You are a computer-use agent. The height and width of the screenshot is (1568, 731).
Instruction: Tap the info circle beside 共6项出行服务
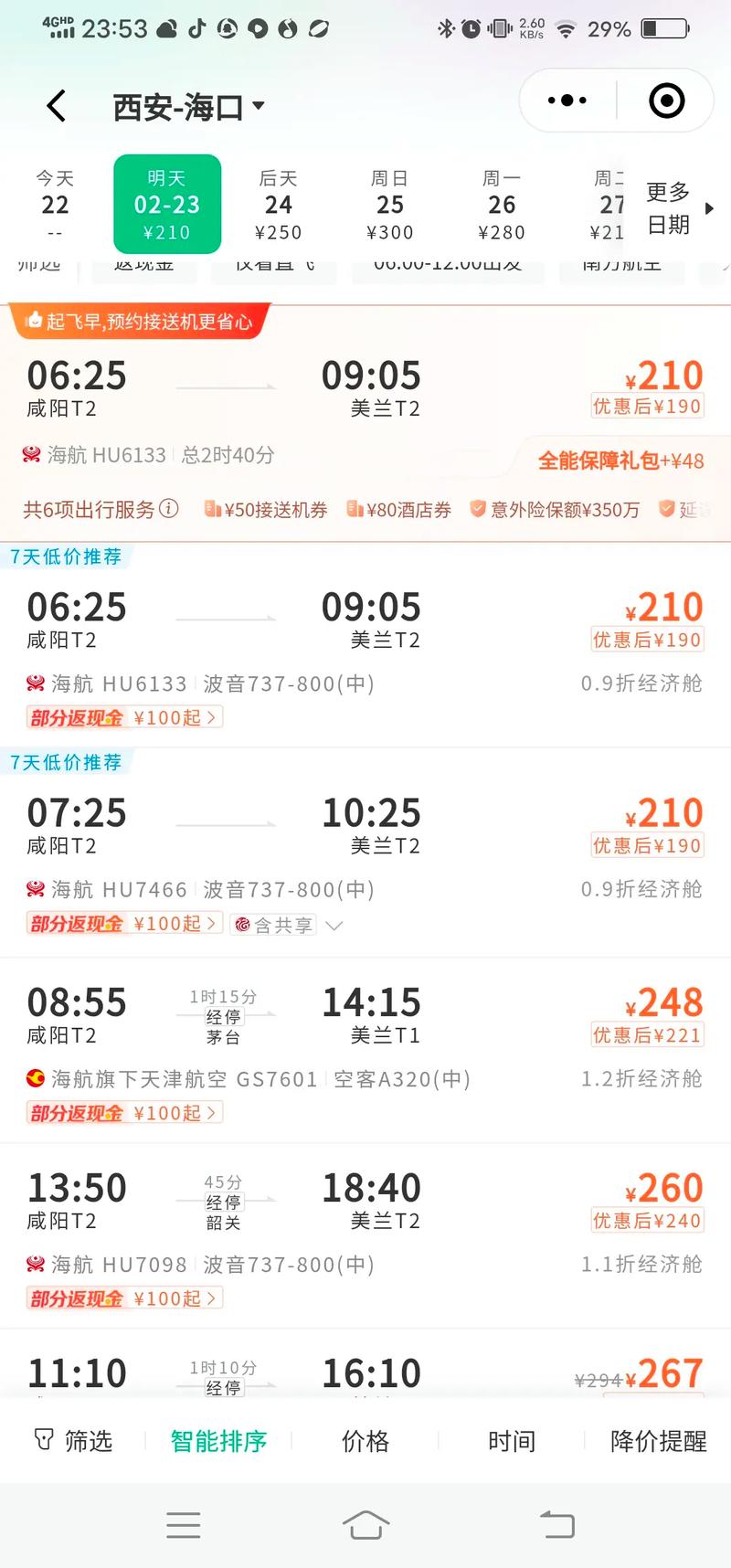[169, 509]
